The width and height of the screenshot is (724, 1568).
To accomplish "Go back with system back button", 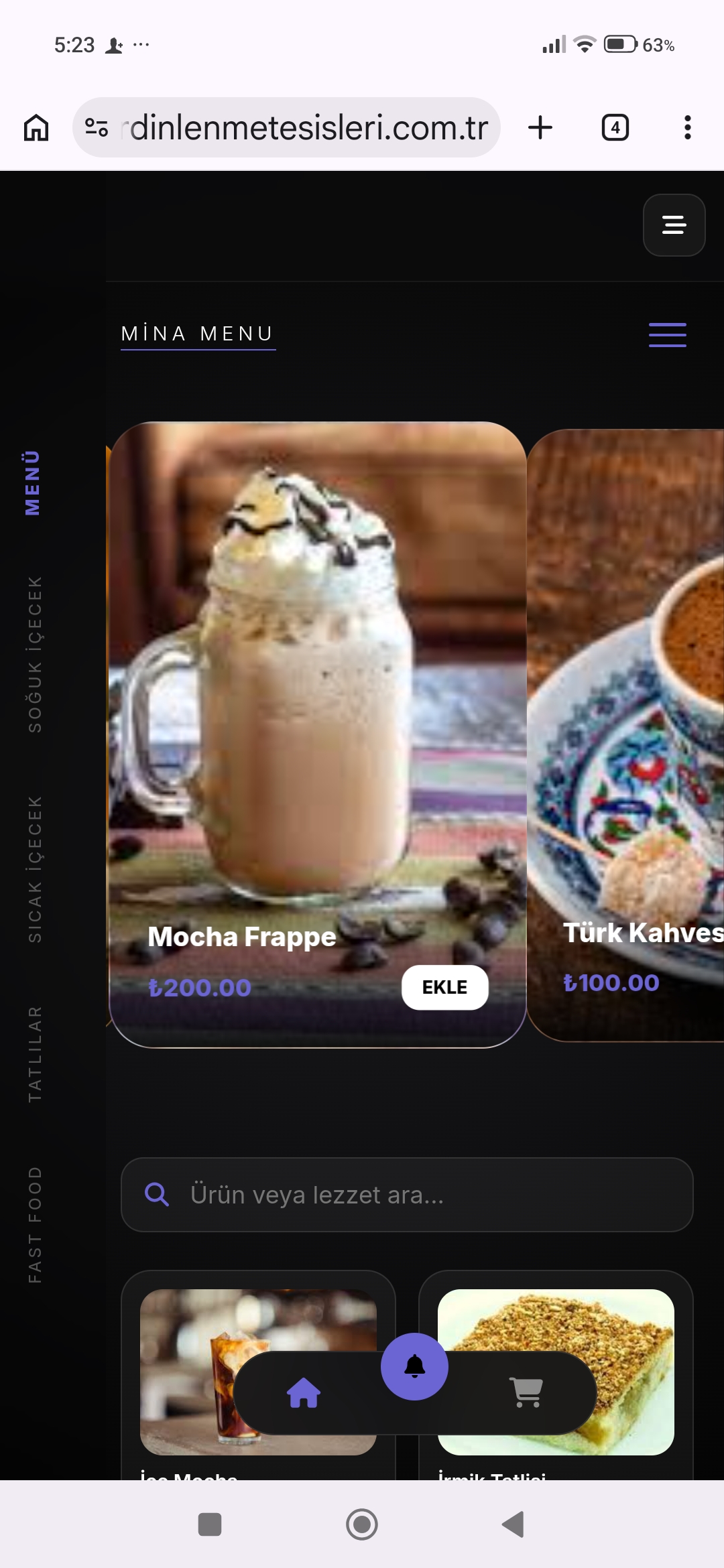I will pyautogui.click(x=514, y=1524).
